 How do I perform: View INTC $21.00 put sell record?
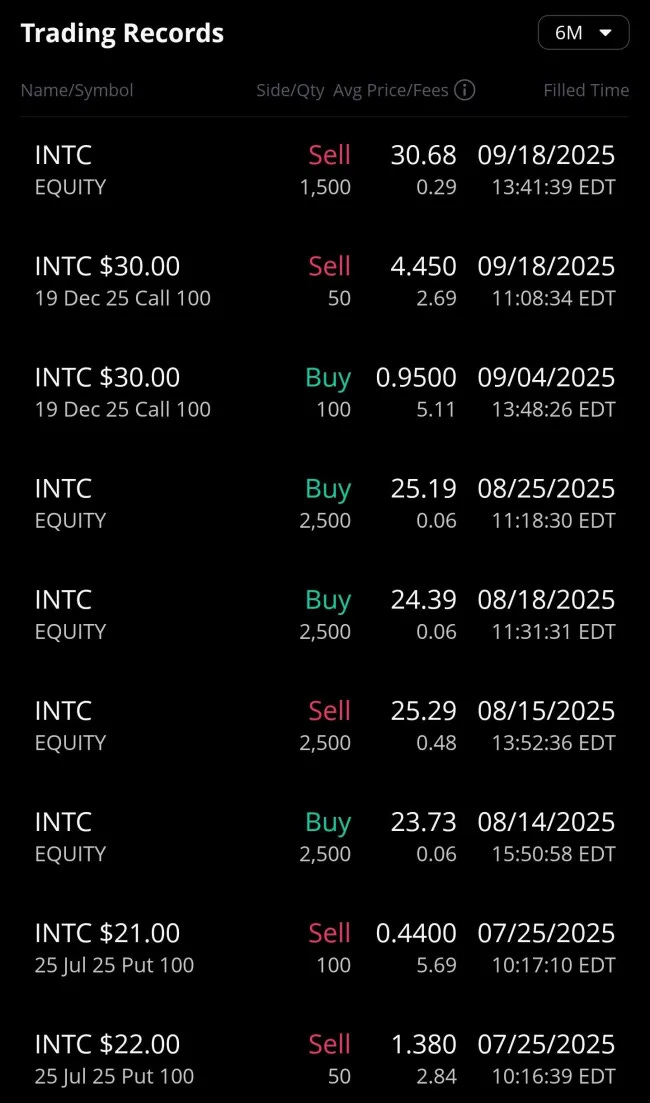click(x=325, y=947)
